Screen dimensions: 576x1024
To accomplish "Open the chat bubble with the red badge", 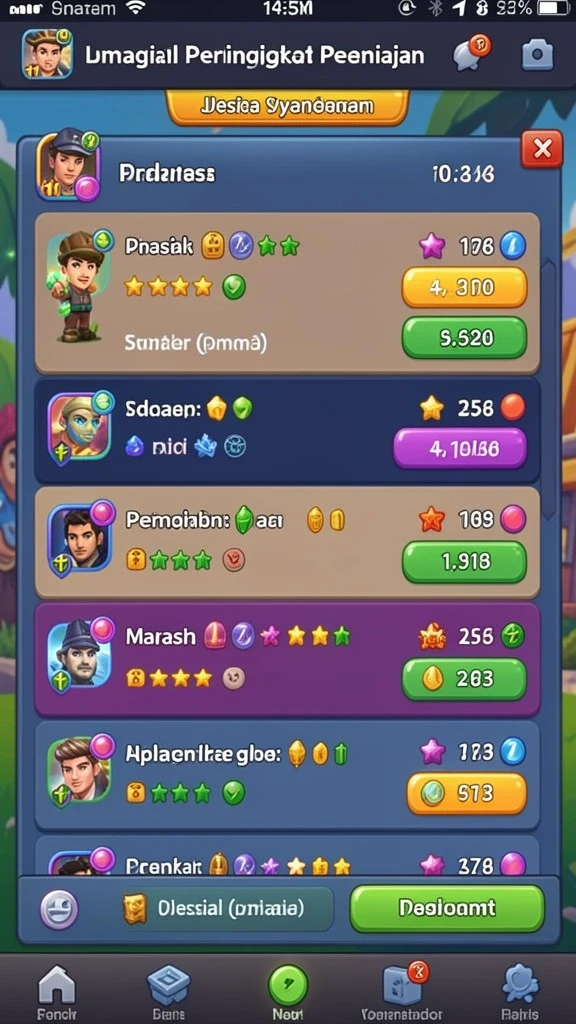I will [x=472, y=54].
